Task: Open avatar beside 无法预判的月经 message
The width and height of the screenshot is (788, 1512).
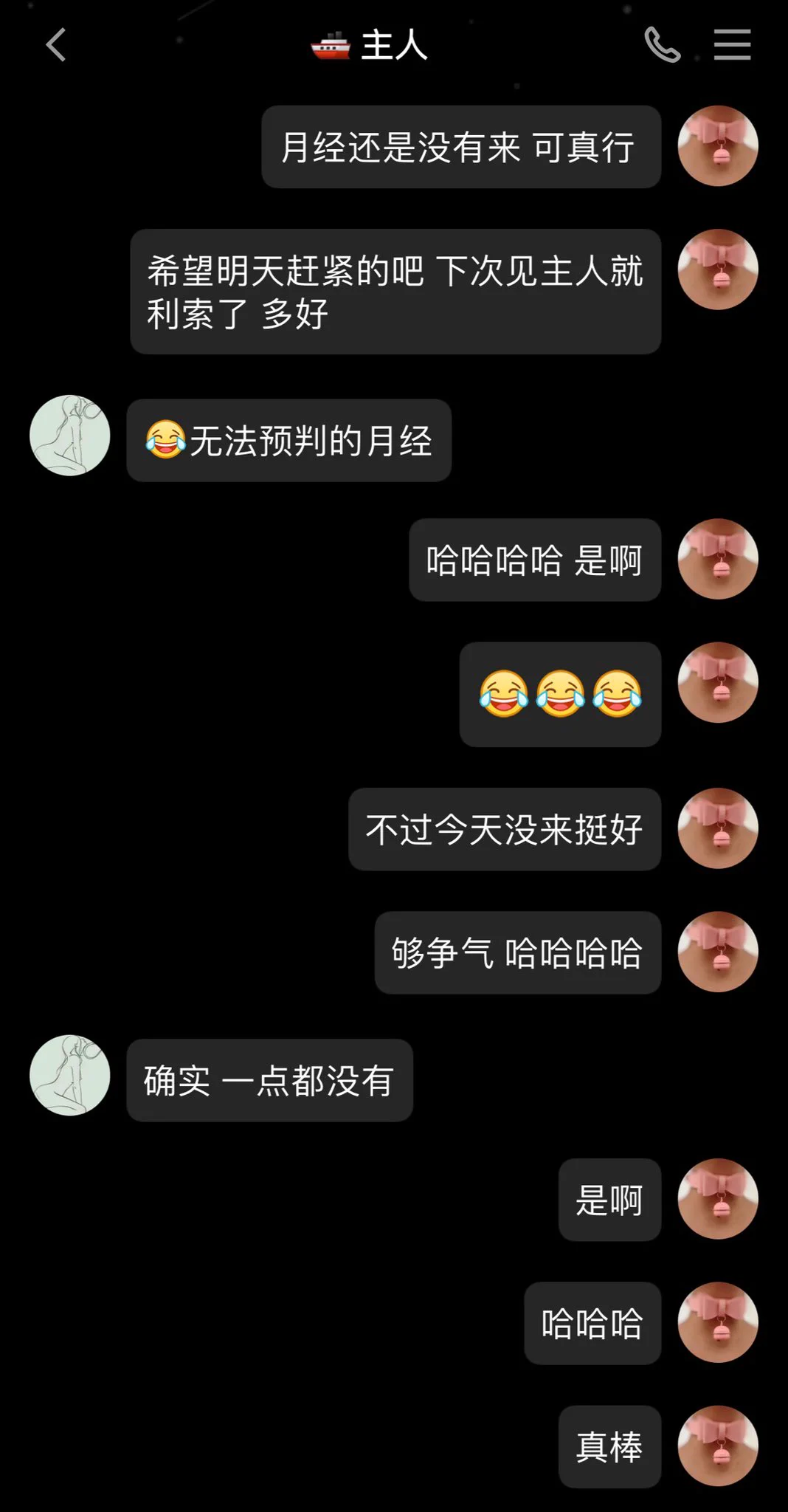Action: click(x=70, y=436)
